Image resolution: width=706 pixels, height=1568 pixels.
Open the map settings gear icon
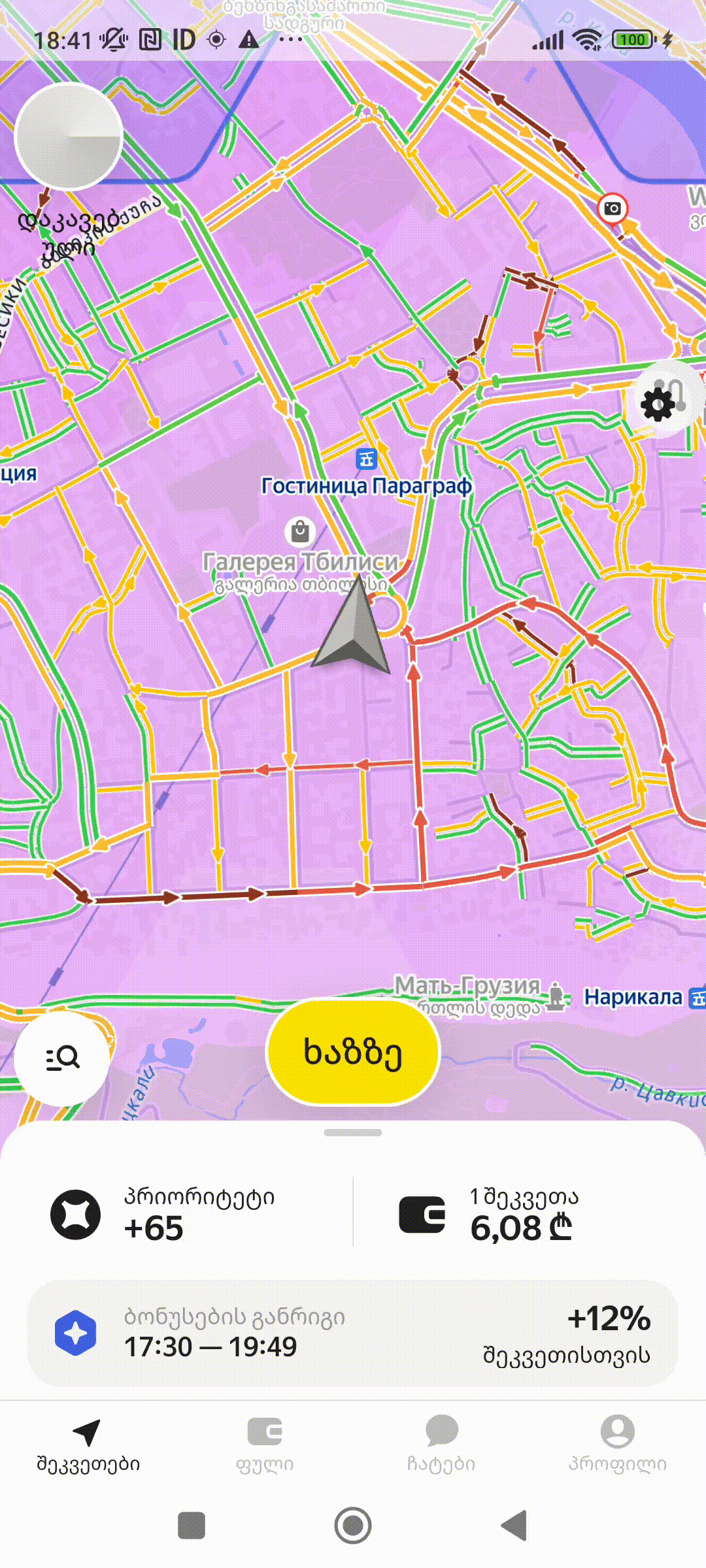pos(658,404)
